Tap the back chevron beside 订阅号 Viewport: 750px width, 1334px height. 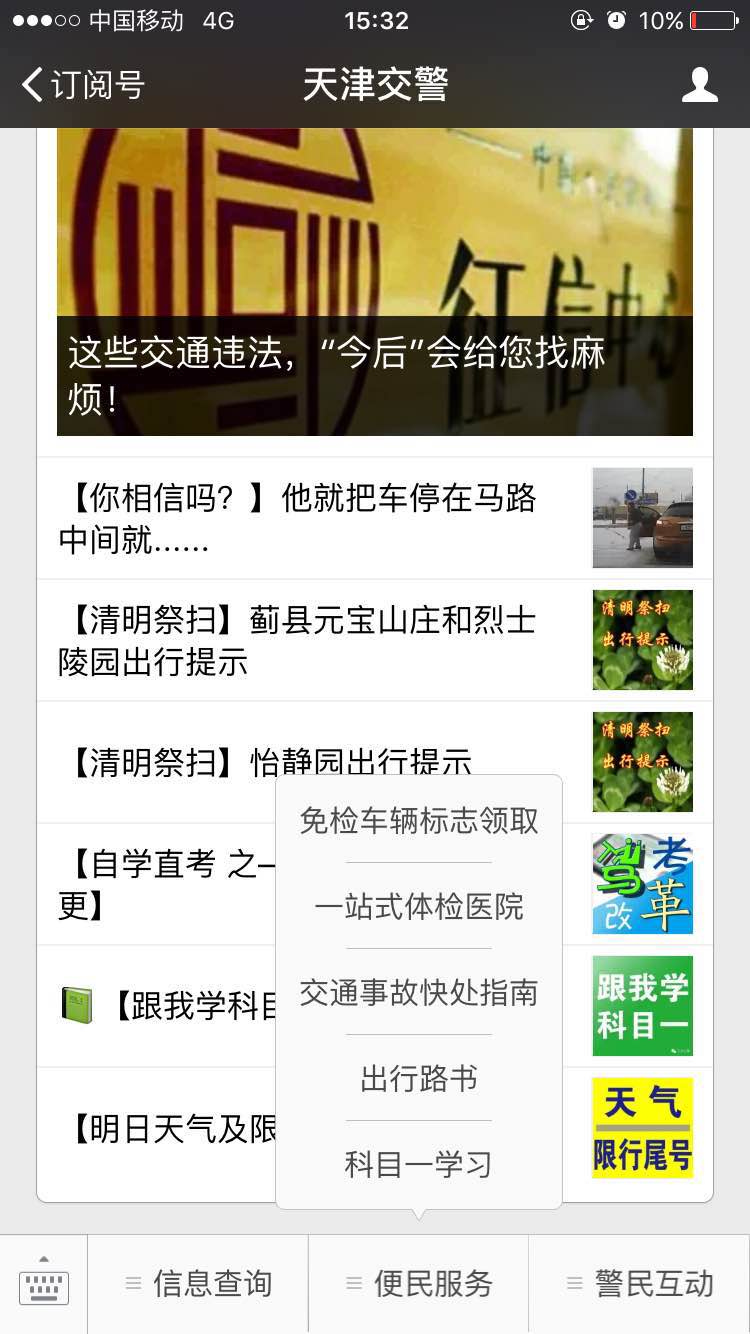click(x=28, y=85)
